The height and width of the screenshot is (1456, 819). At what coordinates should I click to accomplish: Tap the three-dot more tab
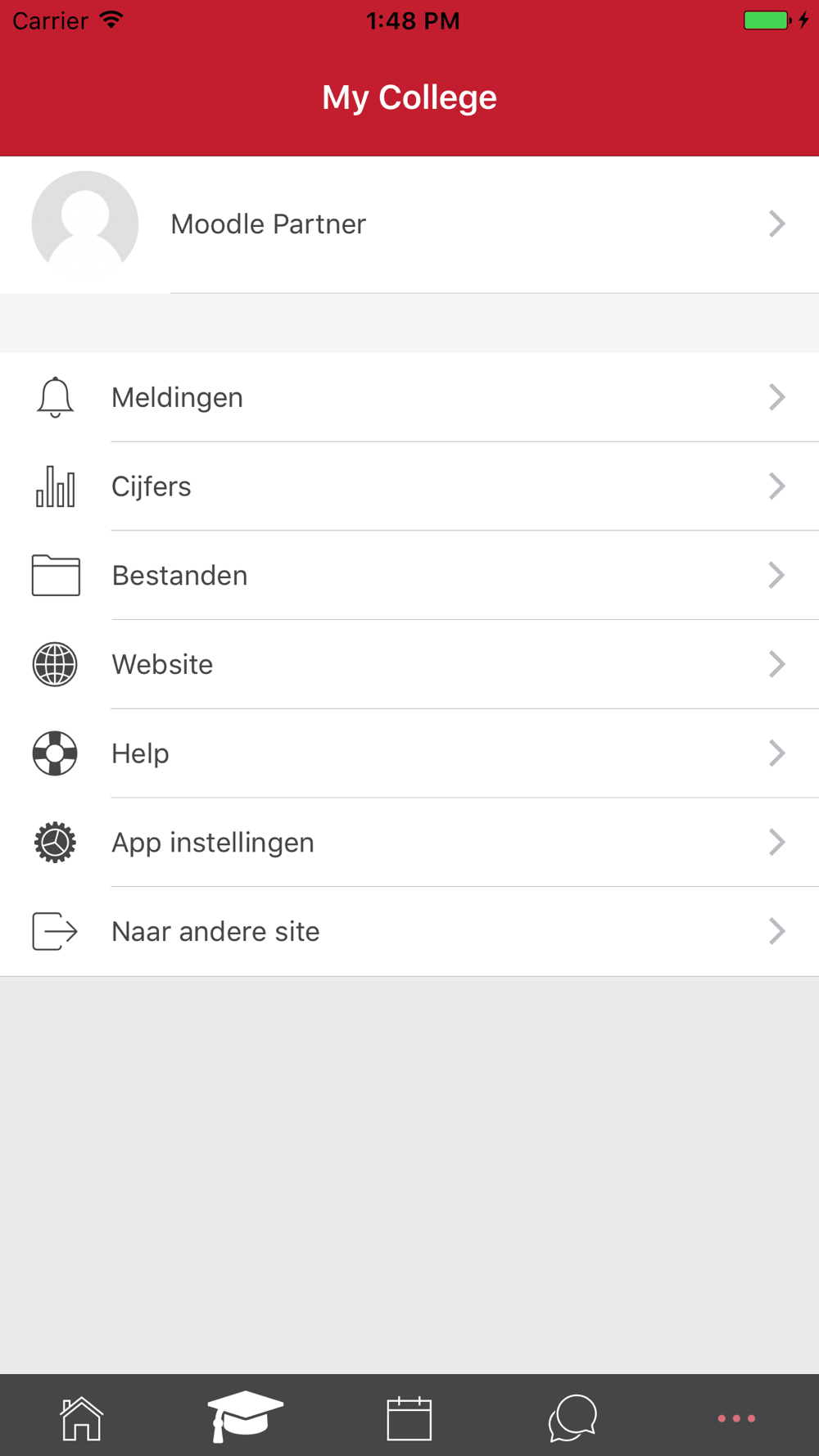coord(736,1418)
